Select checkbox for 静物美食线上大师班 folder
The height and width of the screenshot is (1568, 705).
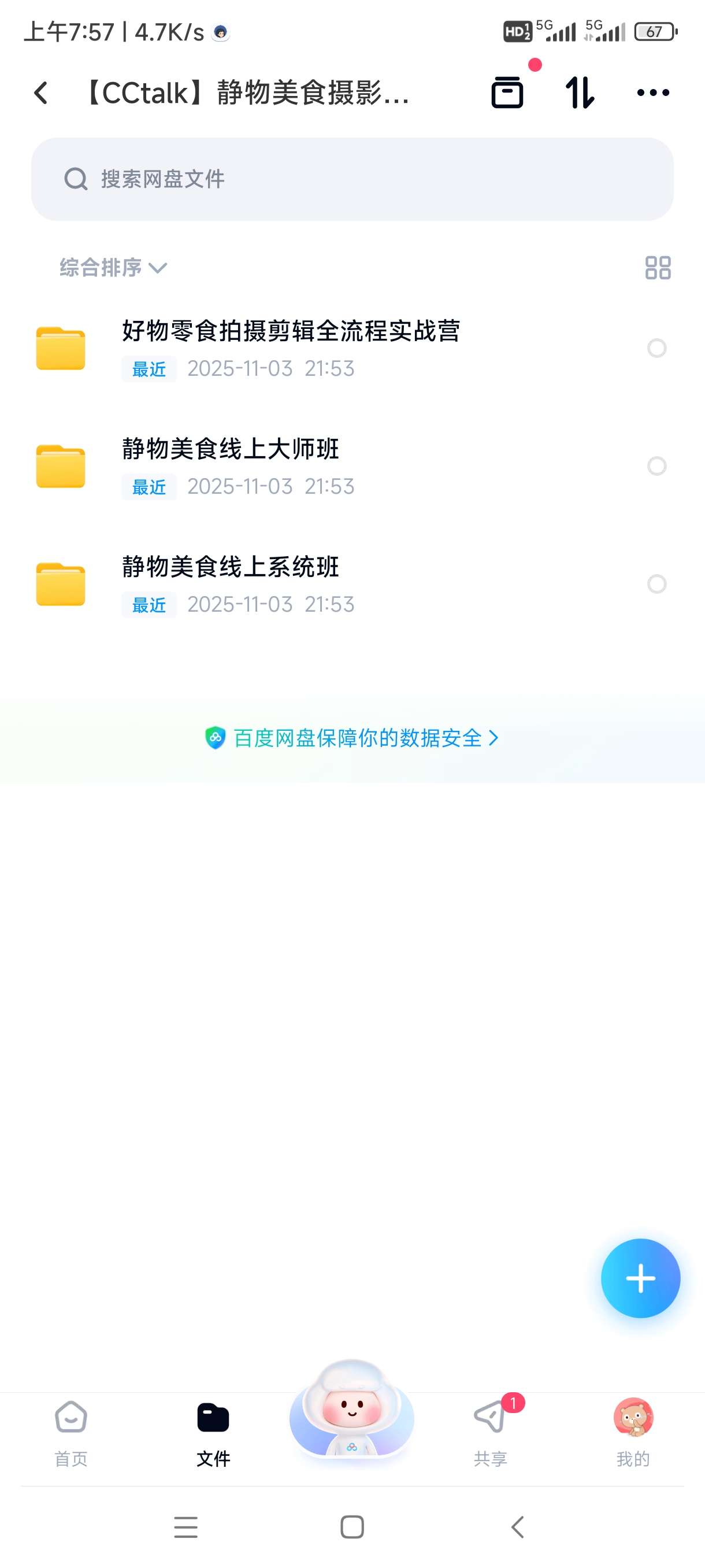point(656,466)
